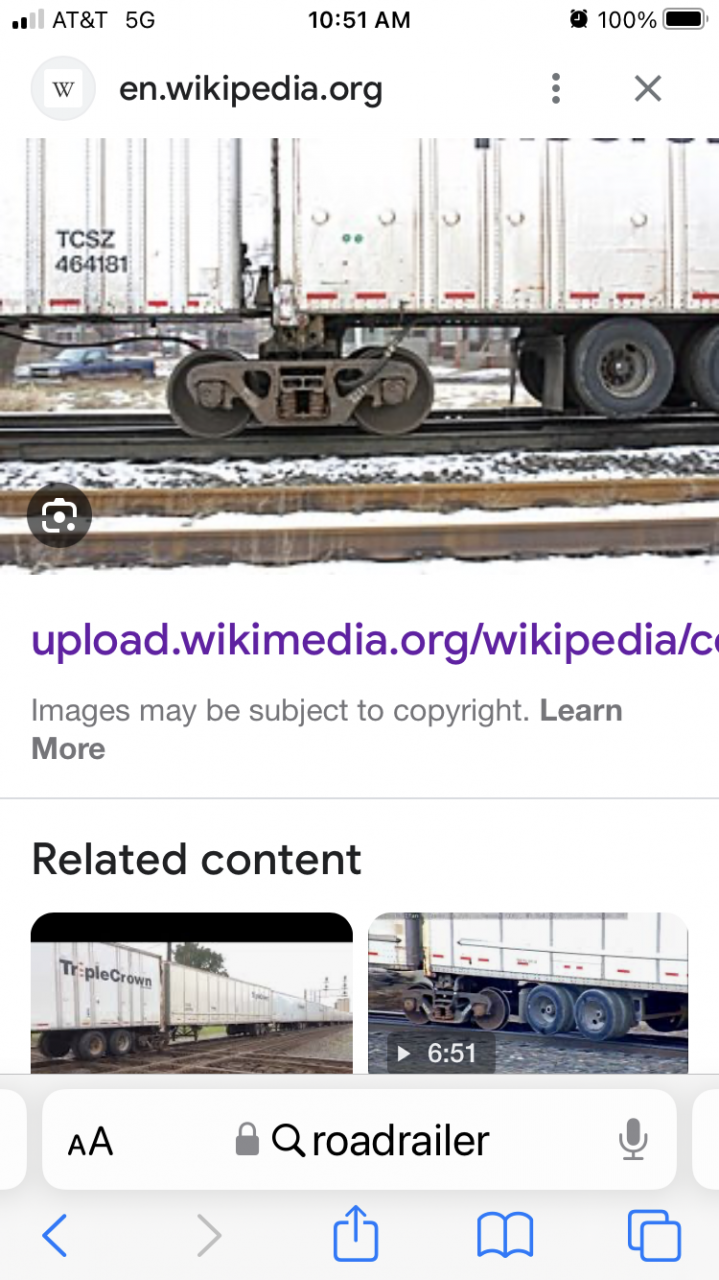Share this page via share sheet

point(355,1234)
